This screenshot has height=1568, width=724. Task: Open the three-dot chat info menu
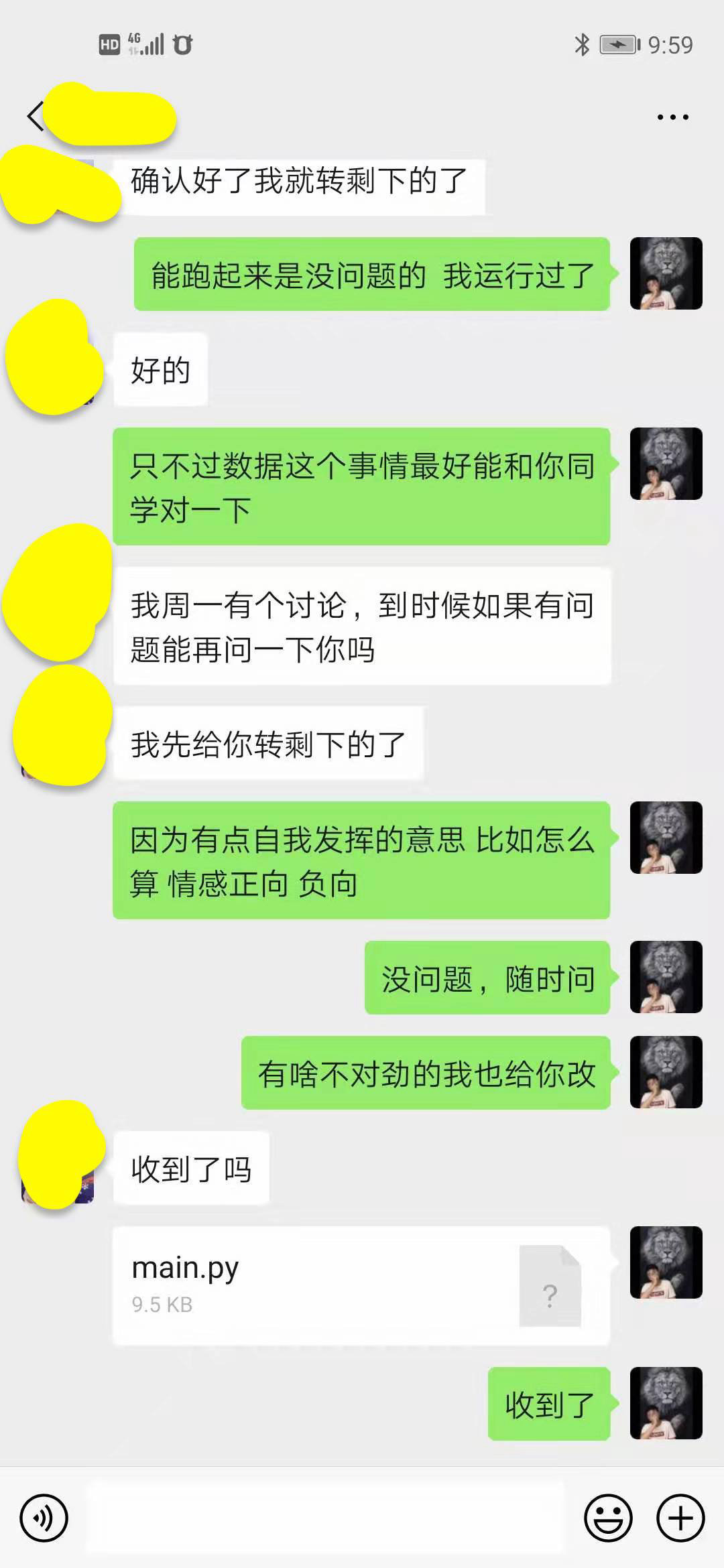click(672, 117)
